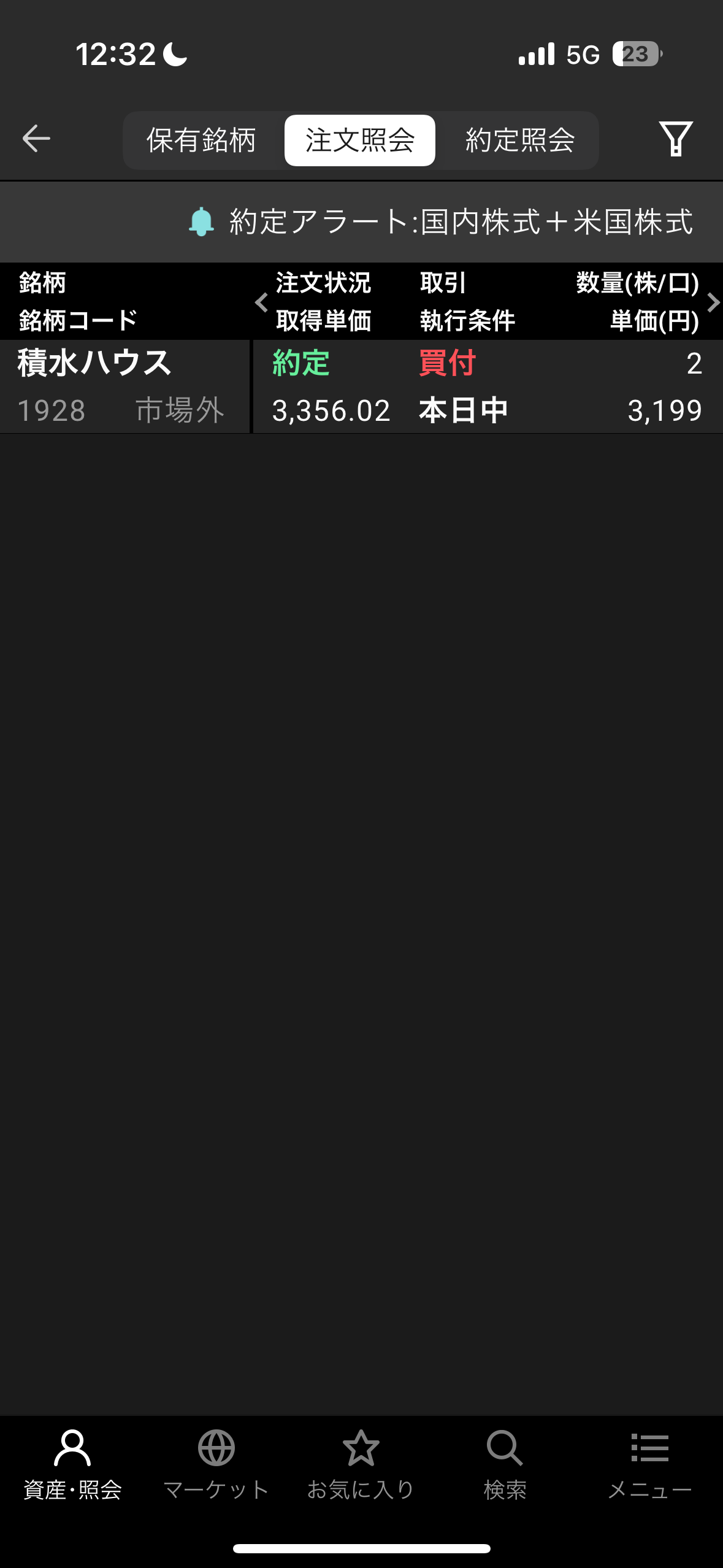The image size is (723, 1568).
Task: Show previous table columns with left chevron
Action: coord(261,302)
